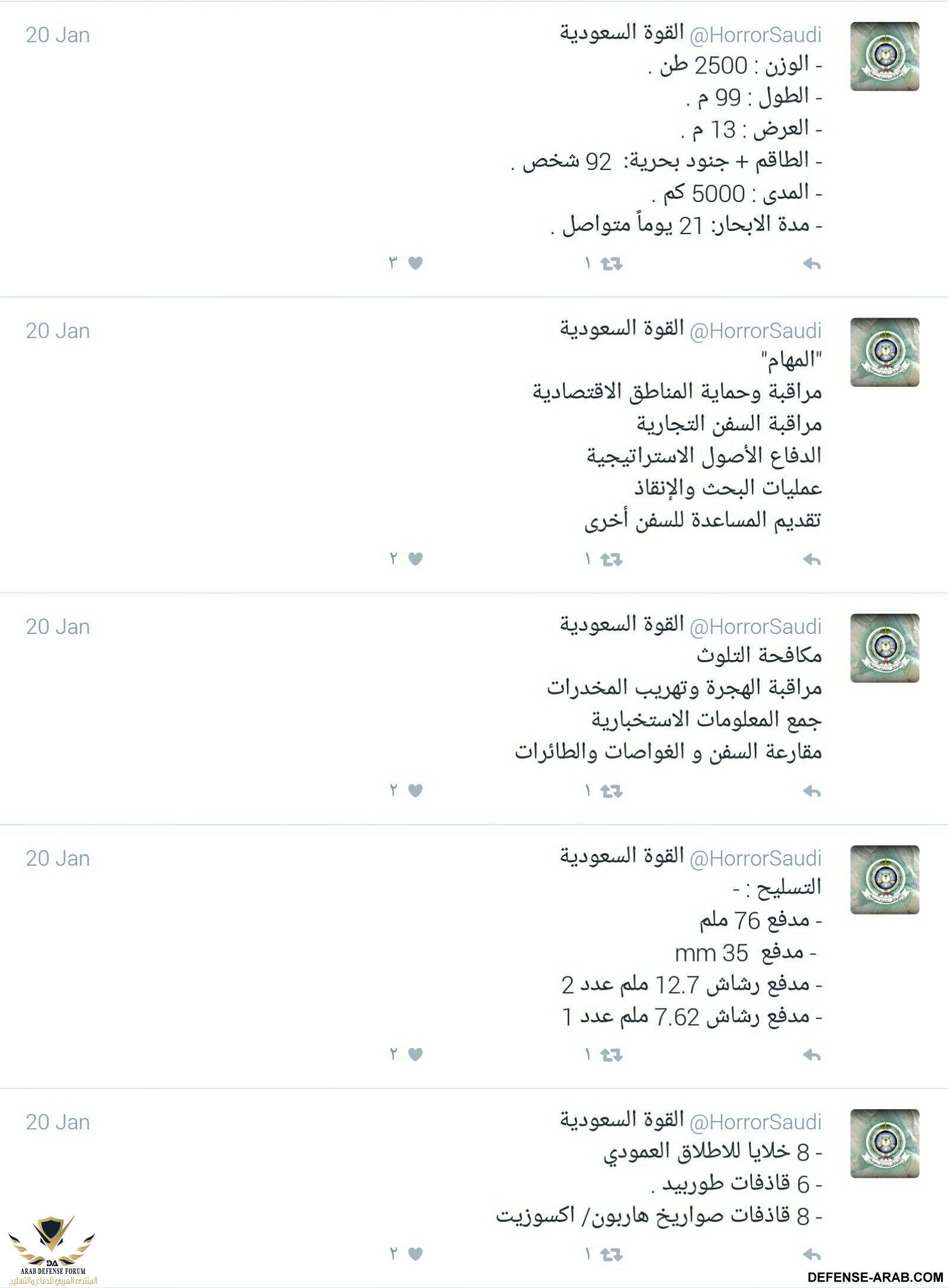Reply to the مكافحة التلوث tweet
The width and height of the screenshot is (948, 1288).
811,791
